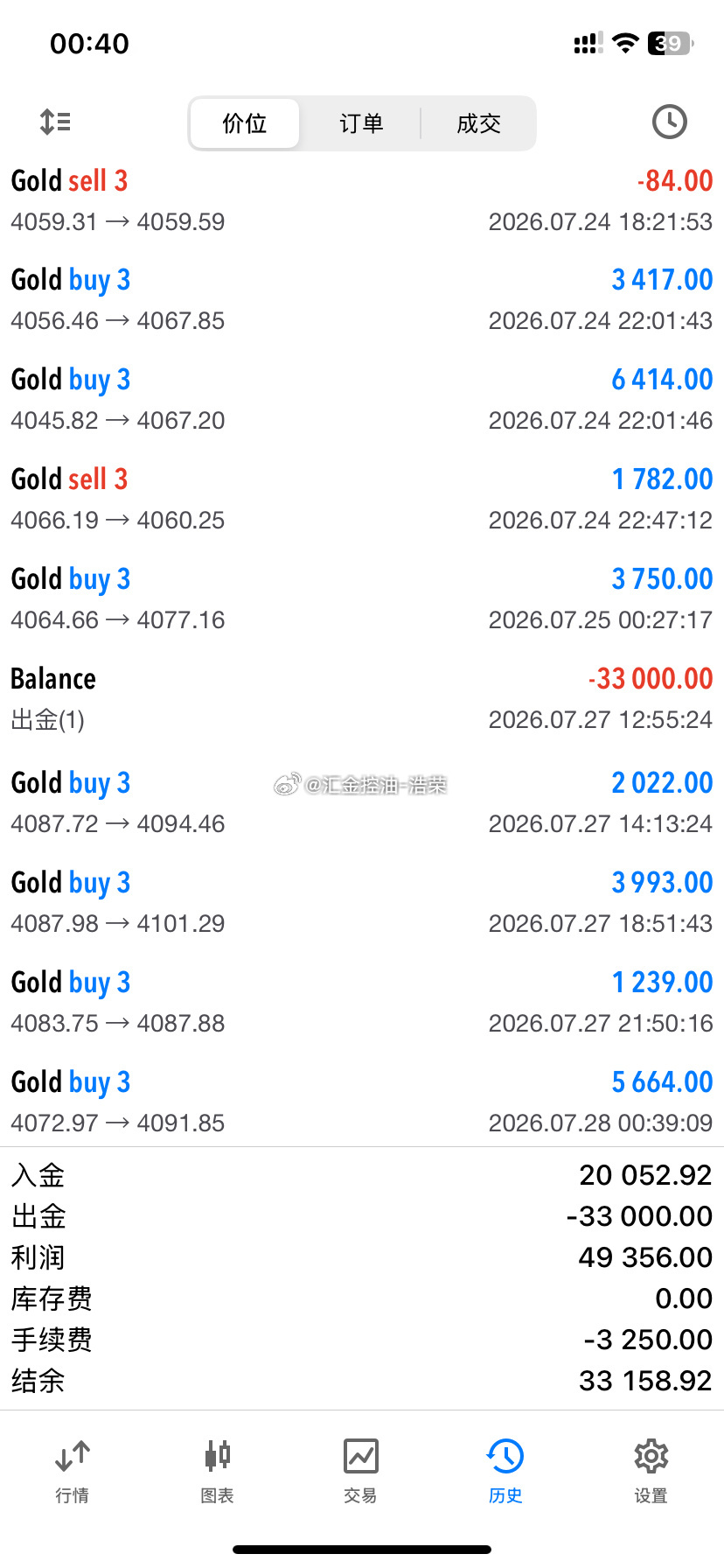Go to the 交易 tab
724x1568 pixels.
360,1471
